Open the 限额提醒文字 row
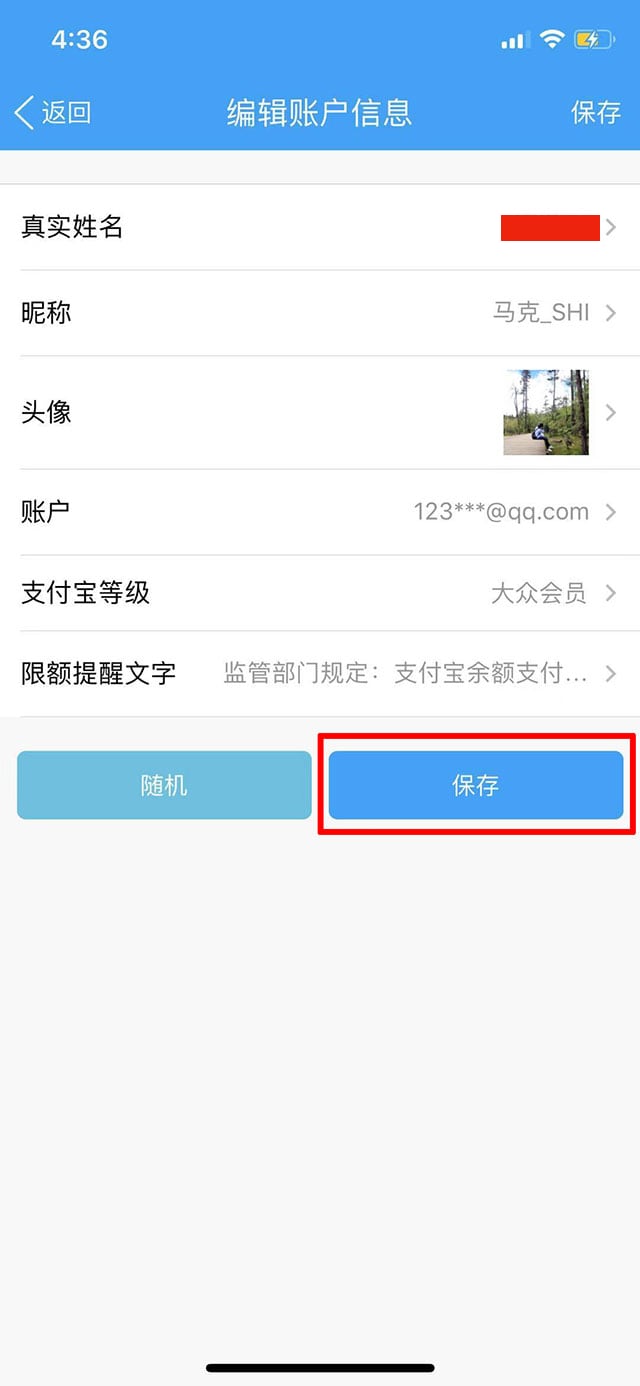Image resolution: width=640 pixels, height=1386 pixels. (x=320, y=673)
